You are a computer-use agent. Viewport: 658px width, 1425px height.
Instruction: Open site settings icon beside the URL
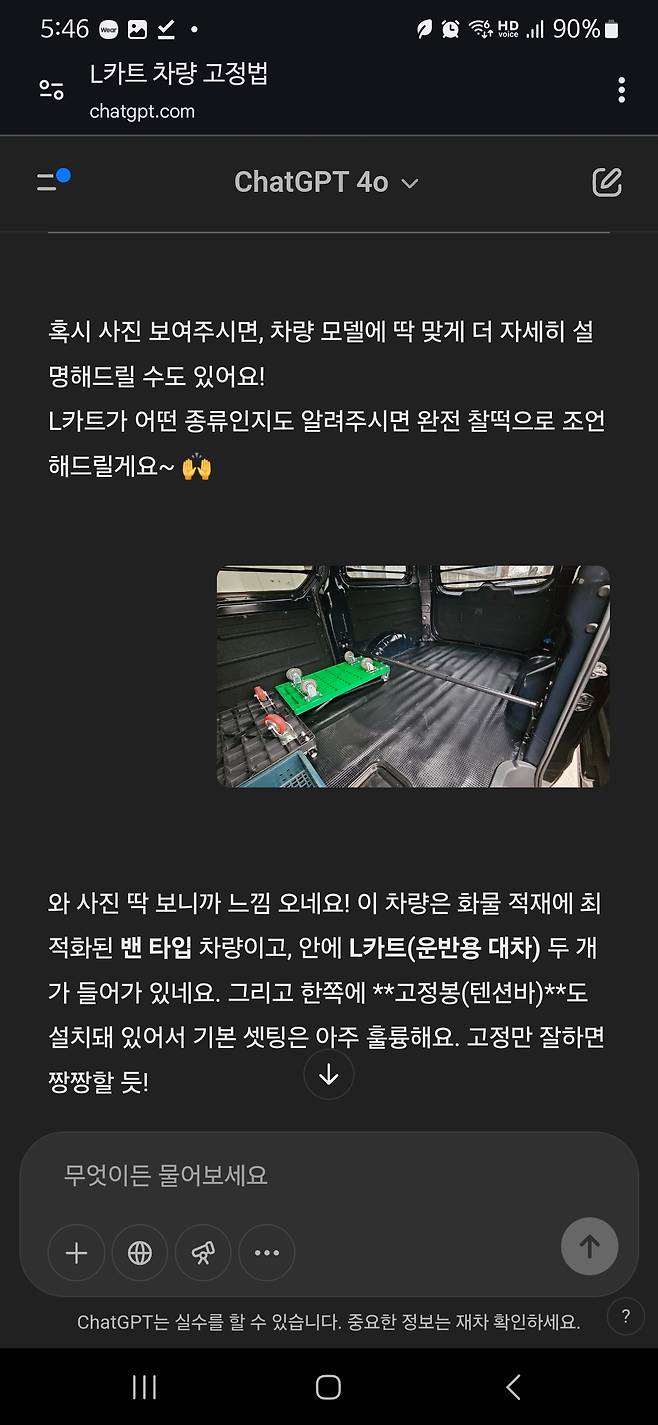[x=51, y=91]
